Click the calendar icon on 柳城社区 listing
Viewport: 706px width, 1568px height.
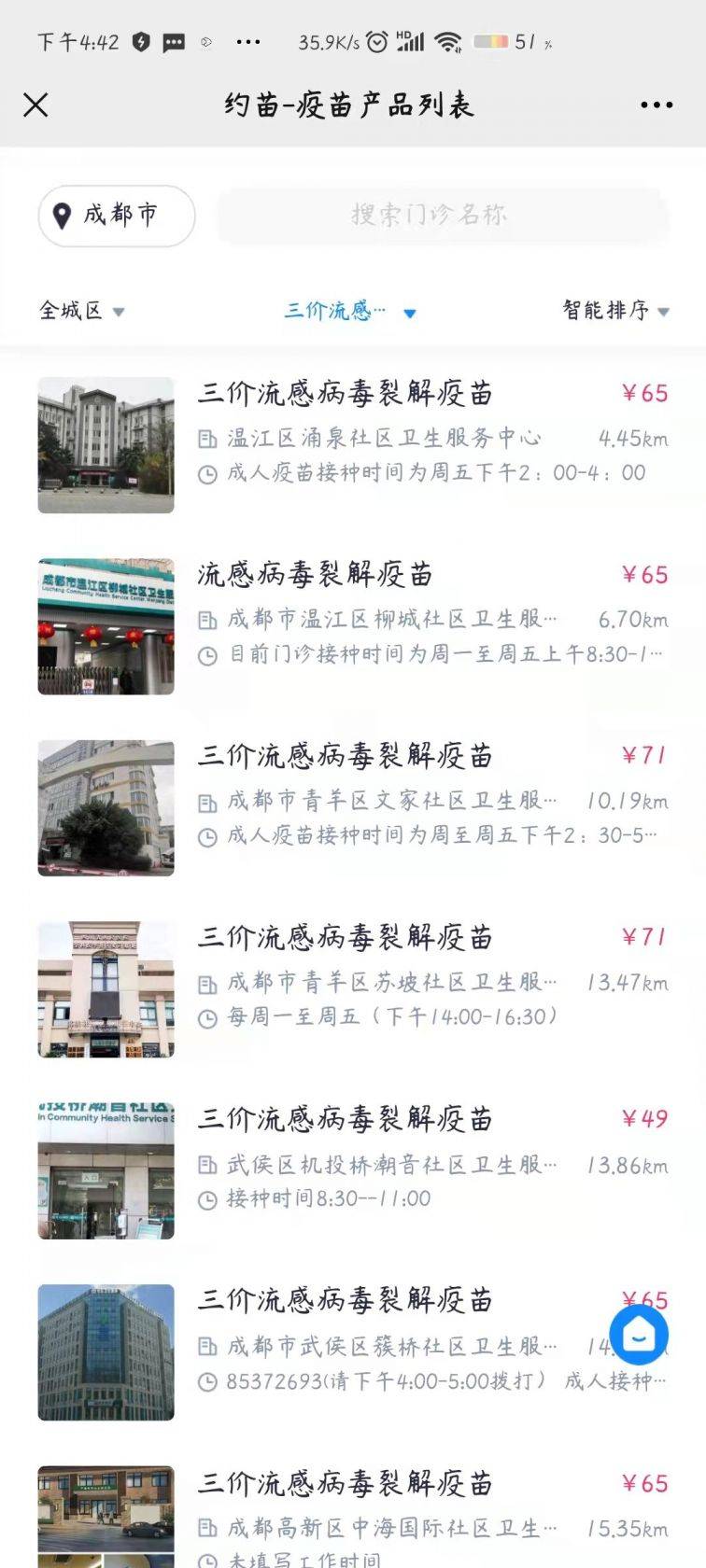click(207, 618)
